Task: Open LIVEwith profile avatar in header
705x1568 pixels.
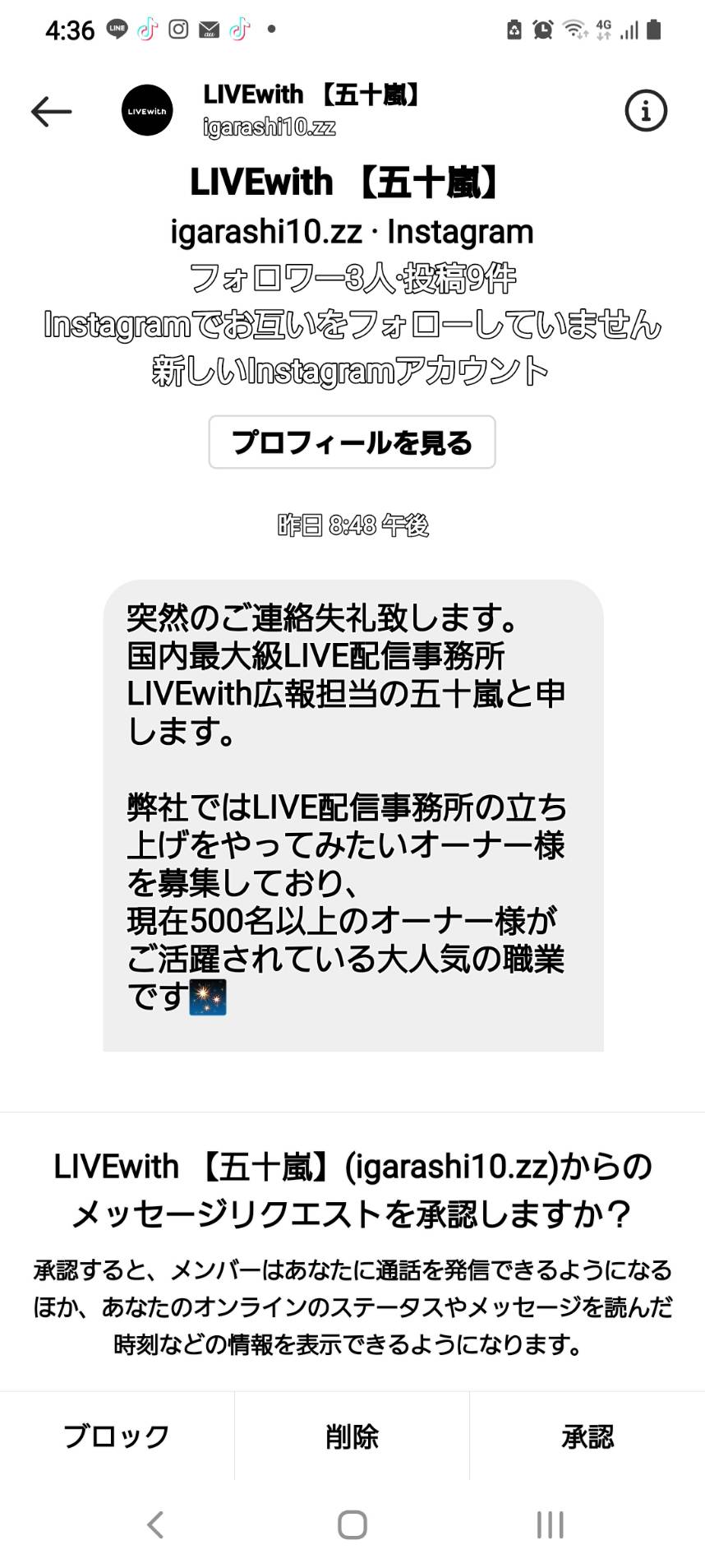Action: [147, 110]
